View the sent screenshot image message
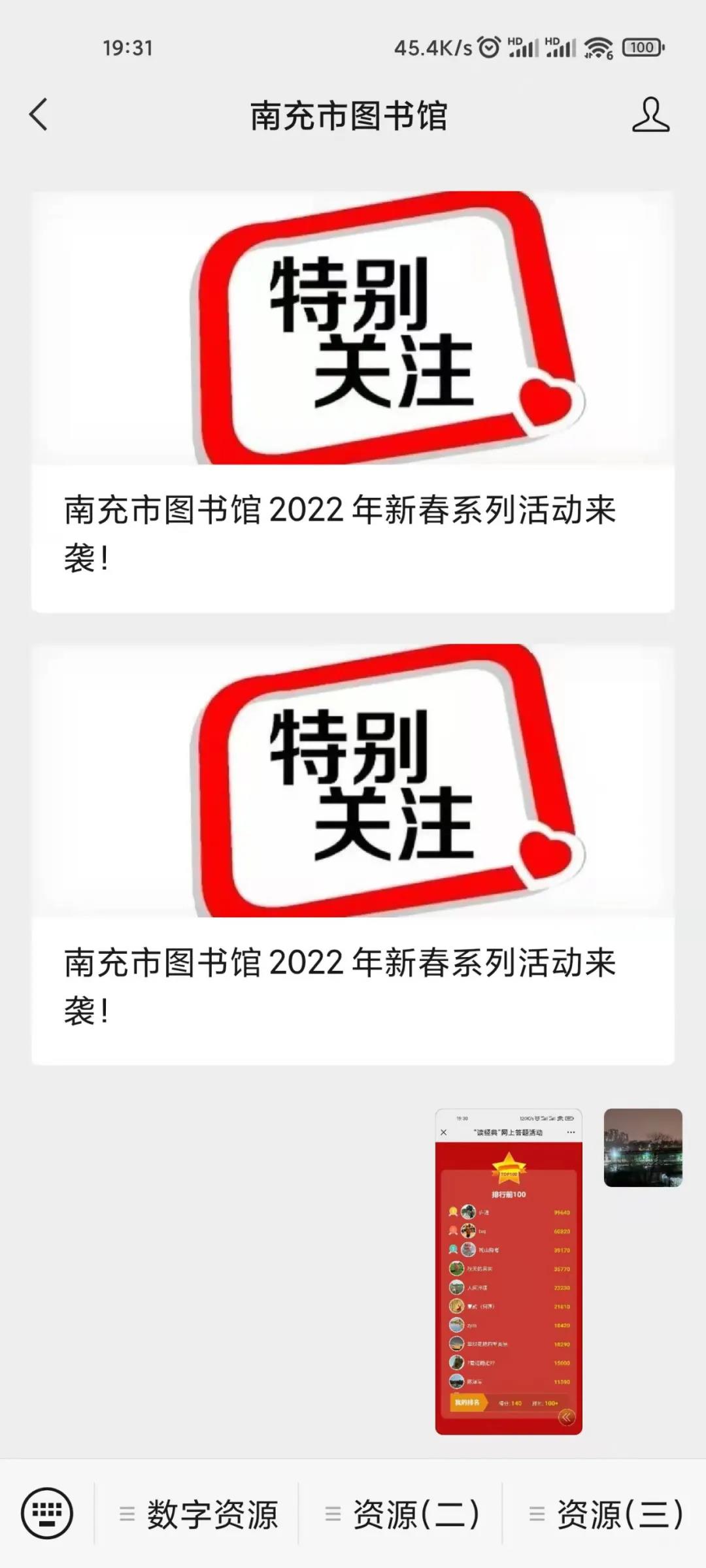Viewport: 706px width, 1568px height. pos(509,1271)
